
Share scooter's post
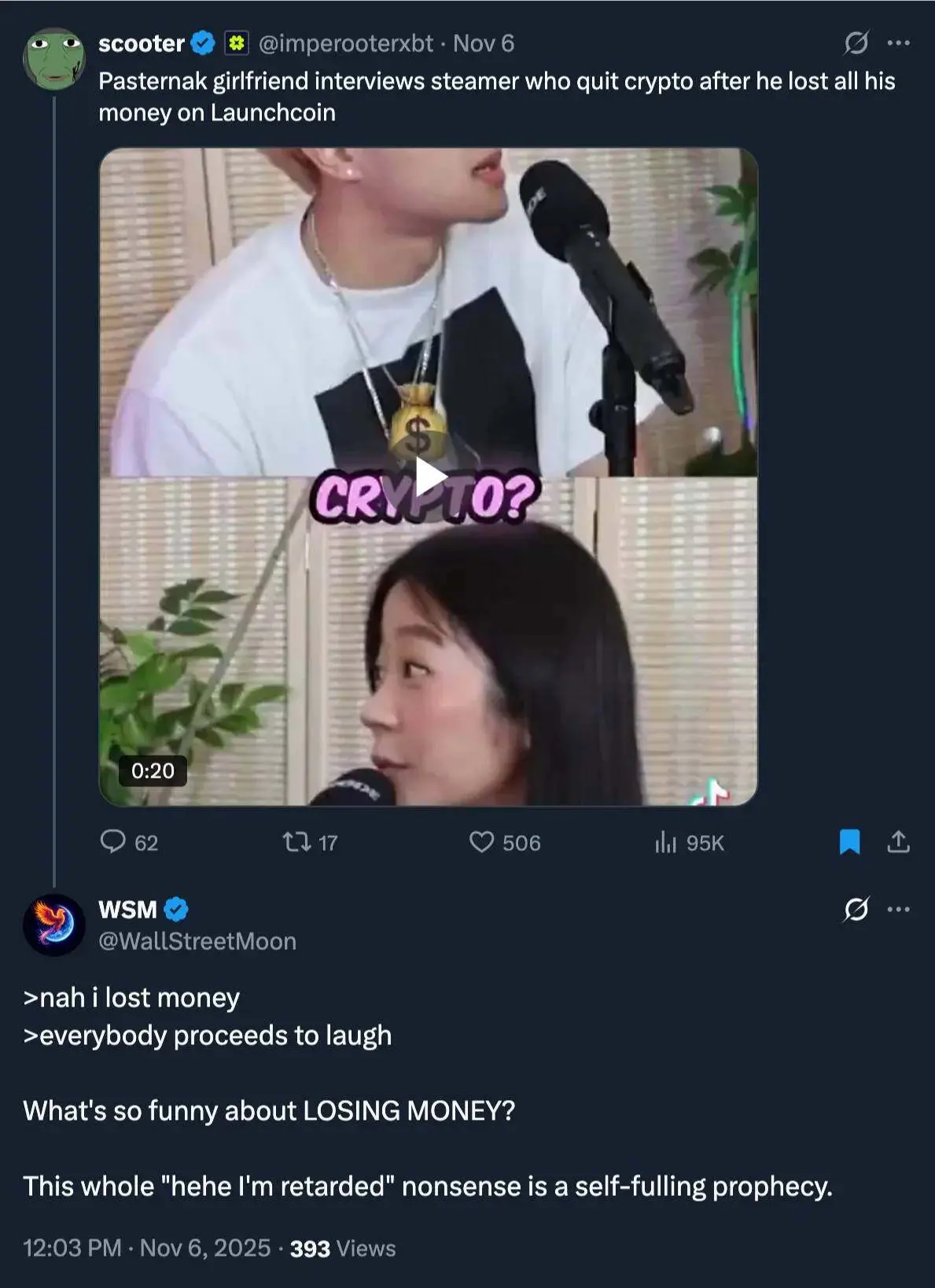pos(898,842)
